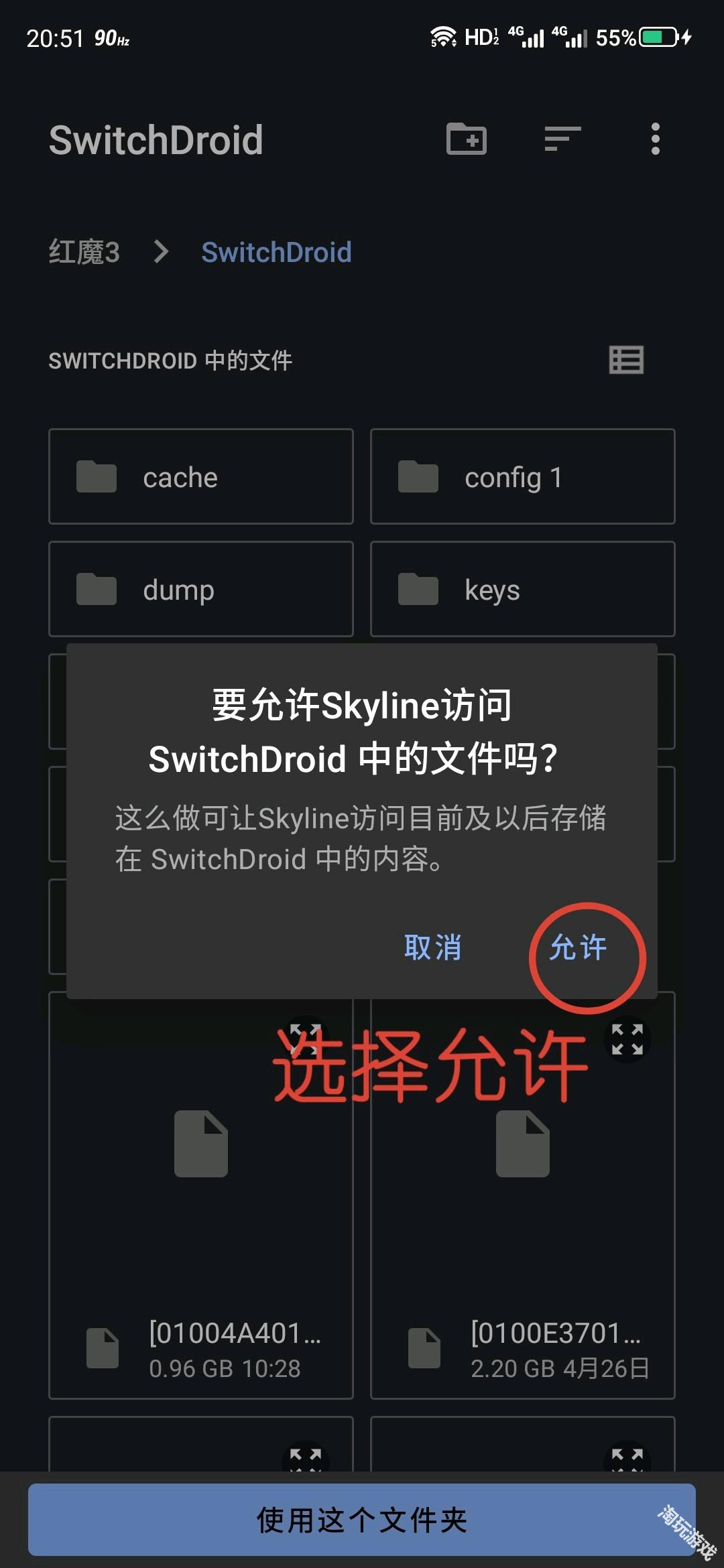The height and width of the screenshot is (1568, 724).
Task: Open the config 1 folder icon
Action: pyautogui.click(x=417, y=476)
